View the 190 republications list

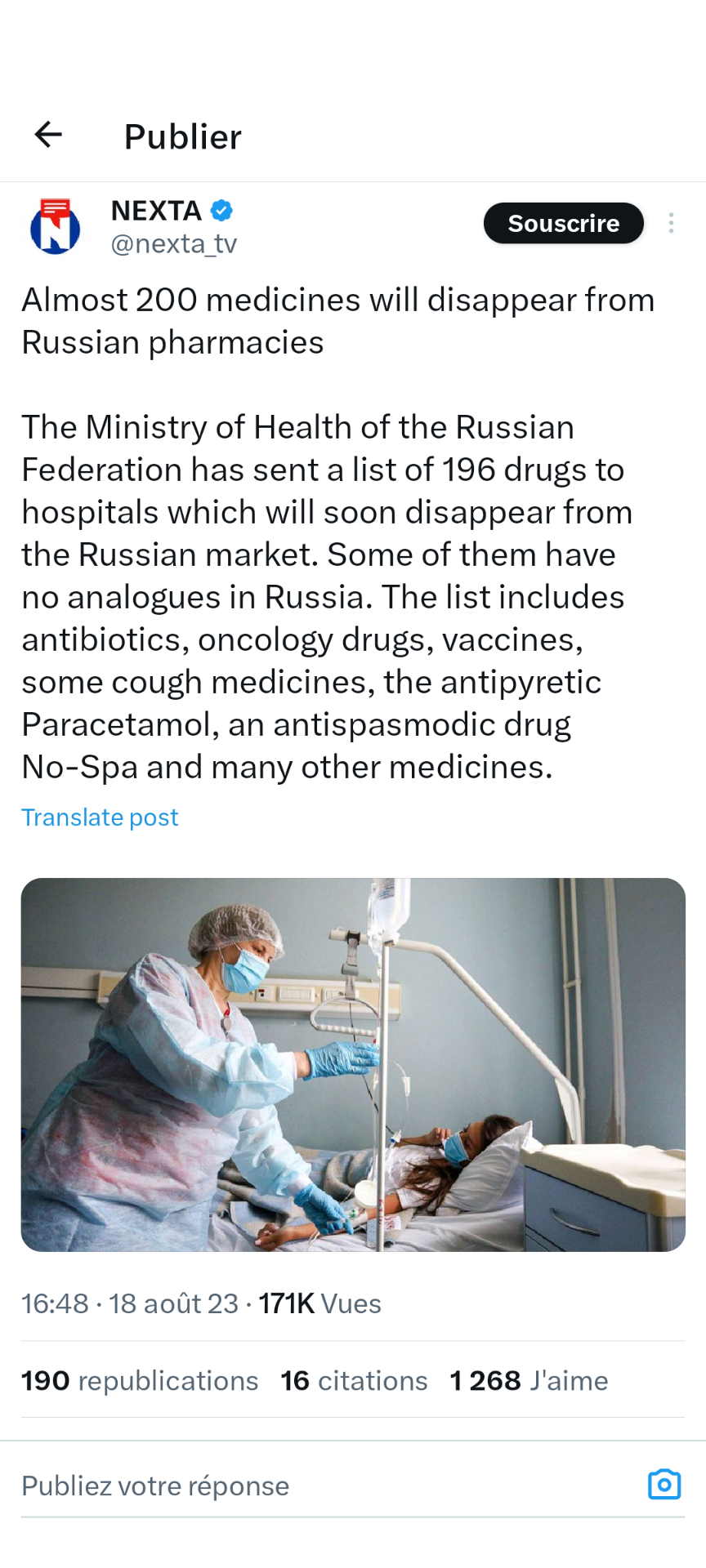pyautogui.click(x=140, y=1381)
